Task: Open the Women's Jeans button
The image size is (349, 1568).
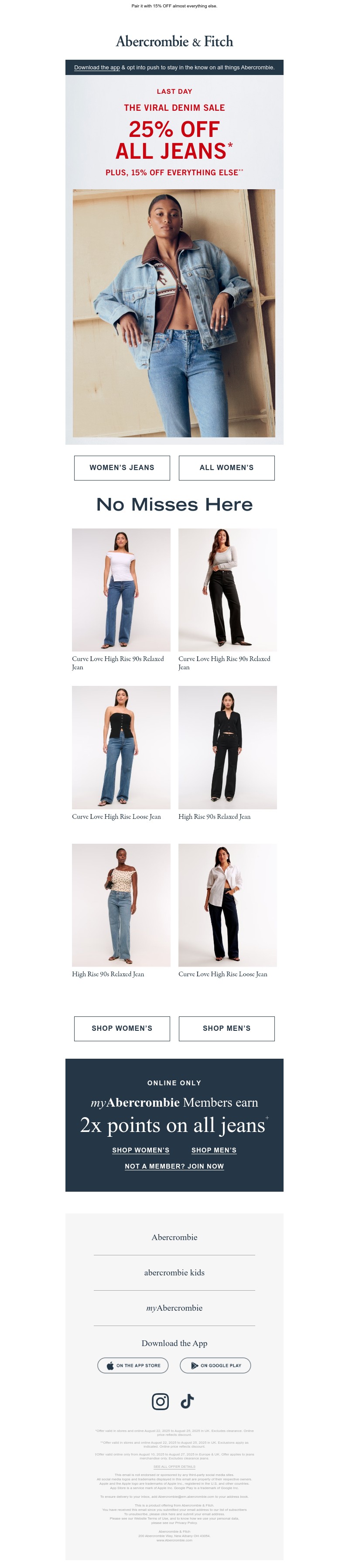Action: tap(122, 467)
